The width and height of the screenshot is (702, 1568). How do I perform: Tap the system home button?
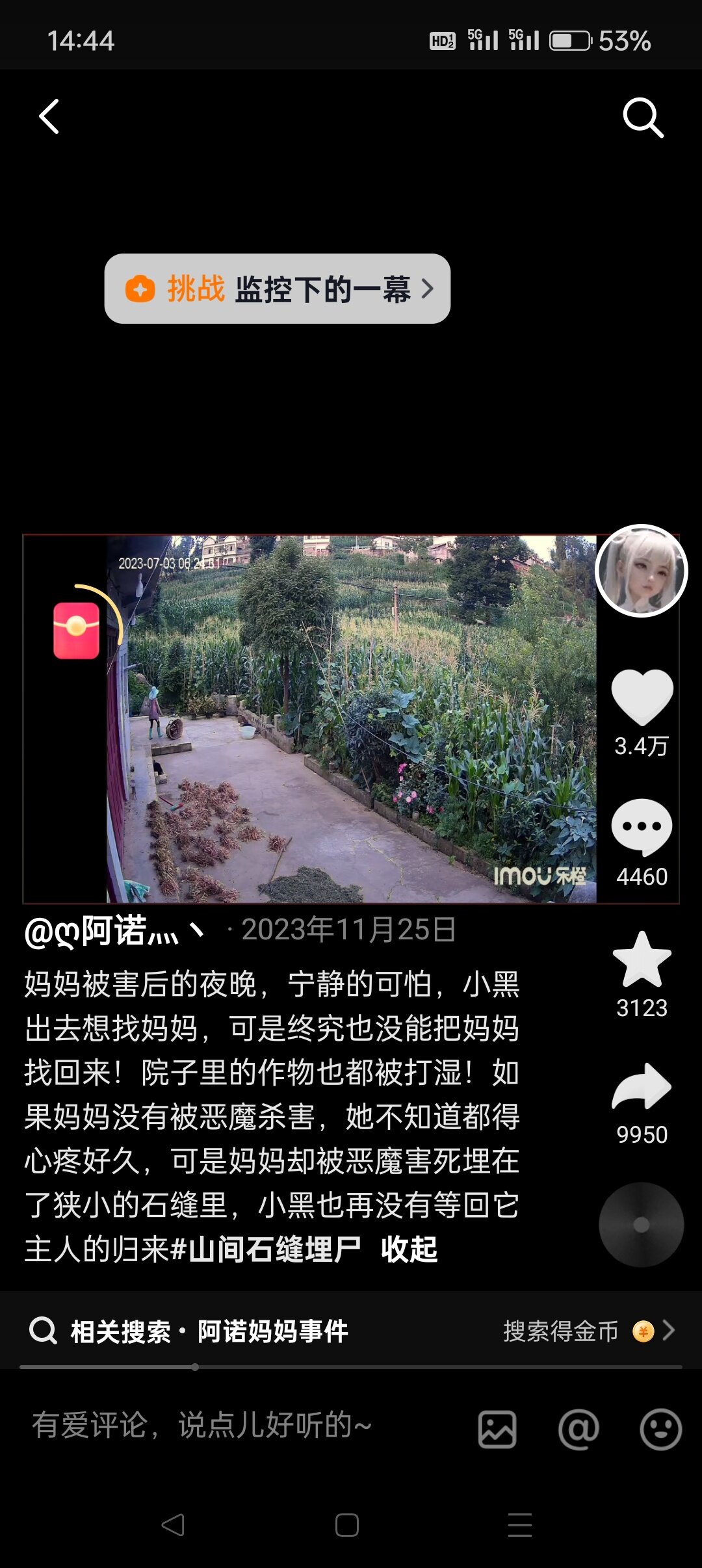[347, 1524]
